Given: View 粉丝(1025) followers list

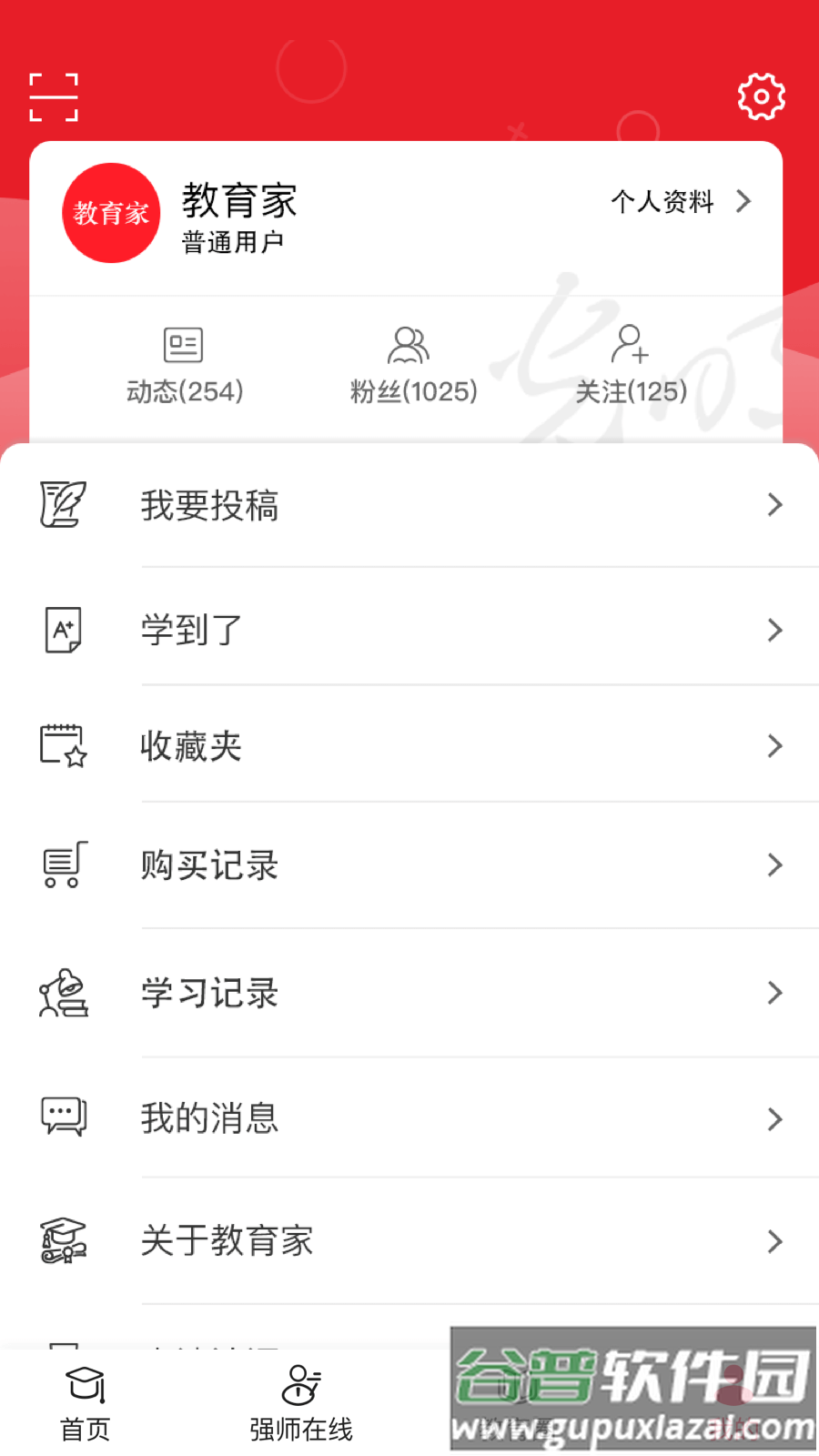Looking at the screenshot, I should pos(413,366).
